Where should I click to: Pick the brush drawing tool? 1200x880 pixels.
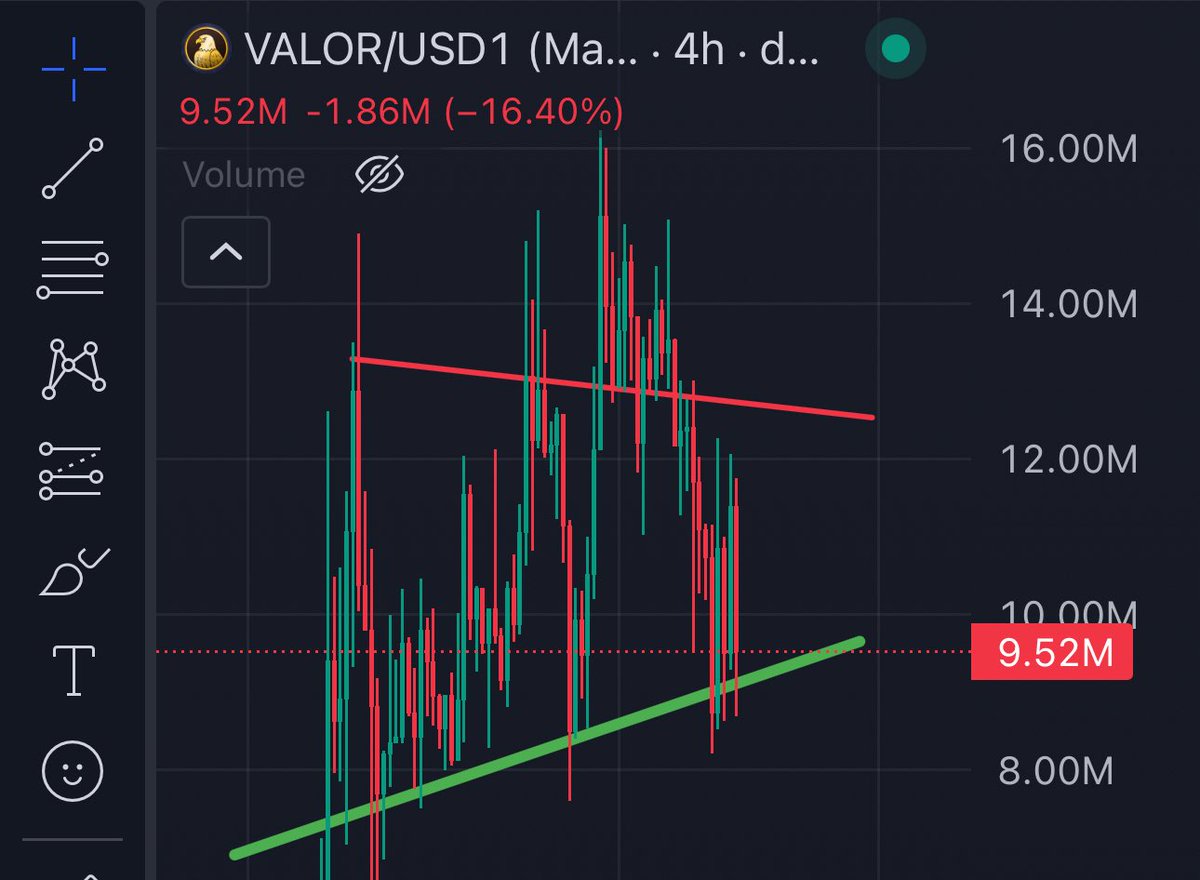tap(73, 572)
